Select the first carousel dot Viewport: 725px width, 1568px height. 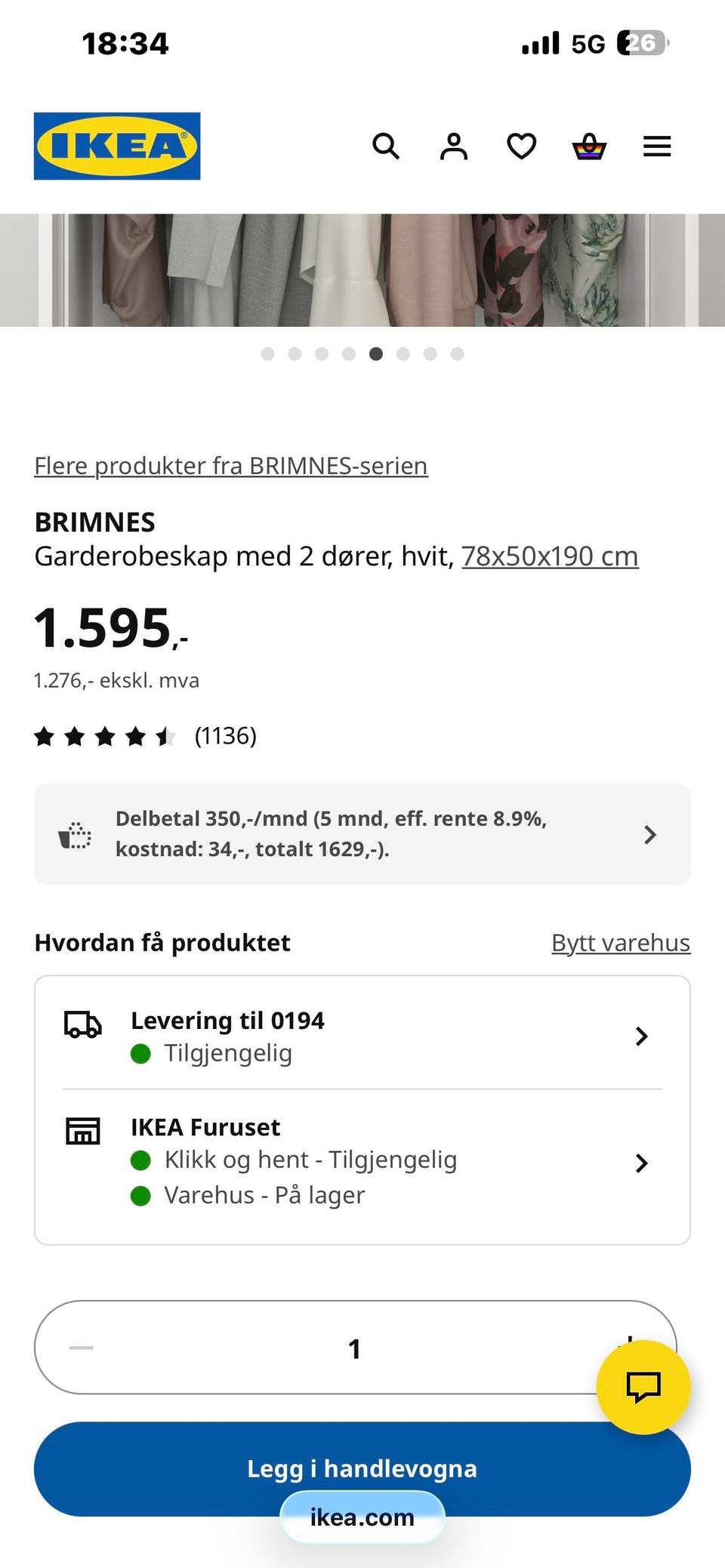[x=268, y=353]
